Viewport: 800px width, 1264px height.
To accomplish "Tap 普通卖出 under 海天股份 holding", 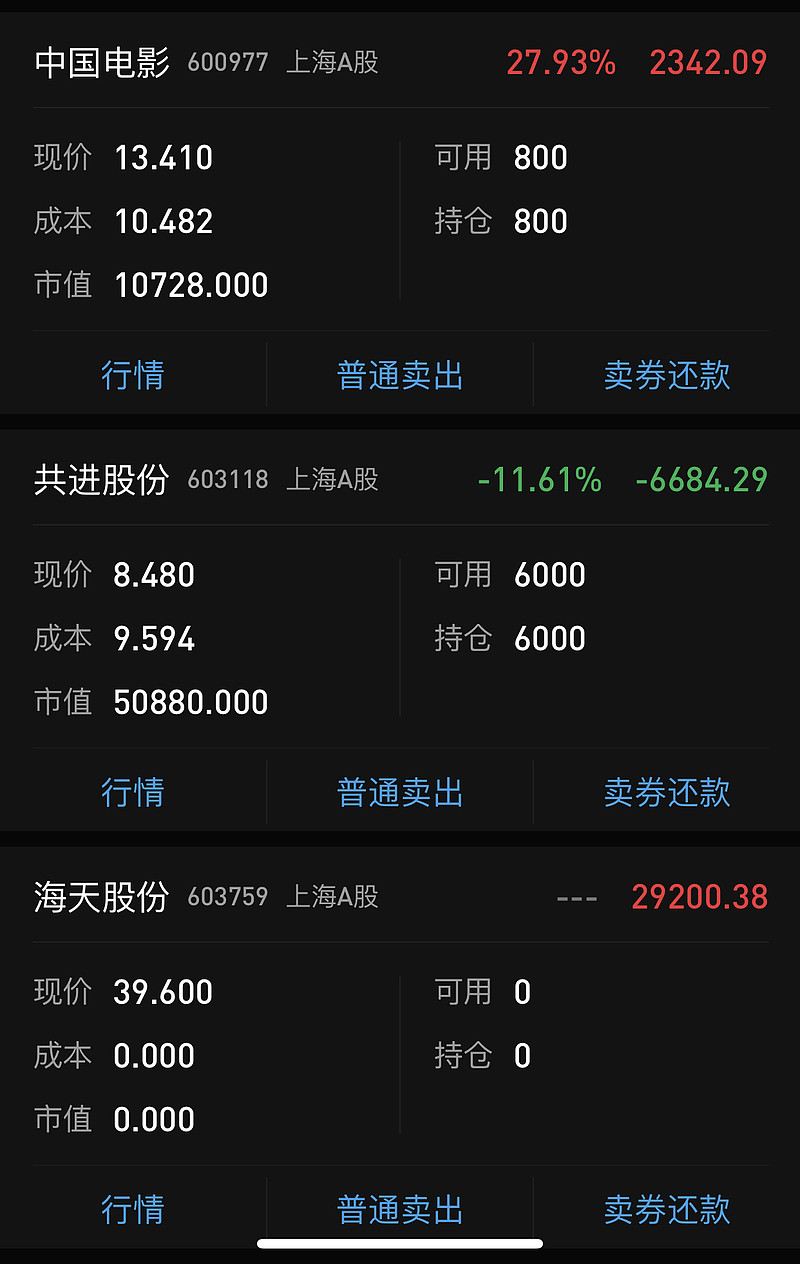I will click(399, 1209).
